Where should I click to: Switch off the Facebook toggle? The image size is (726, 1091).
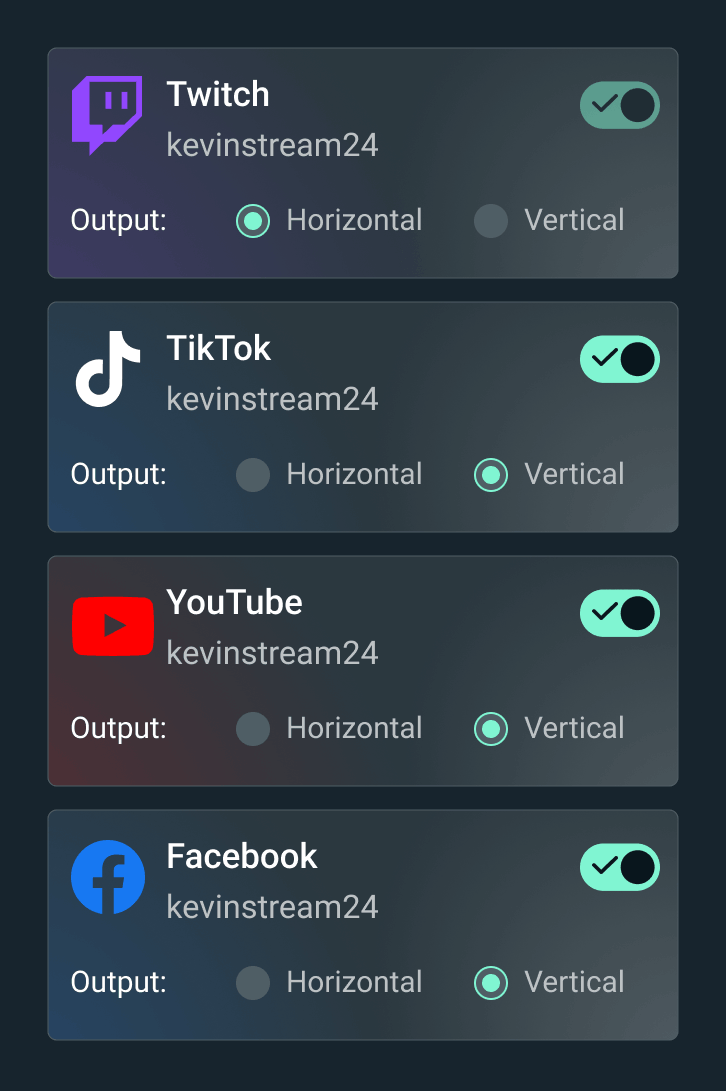tap(619, 867)
